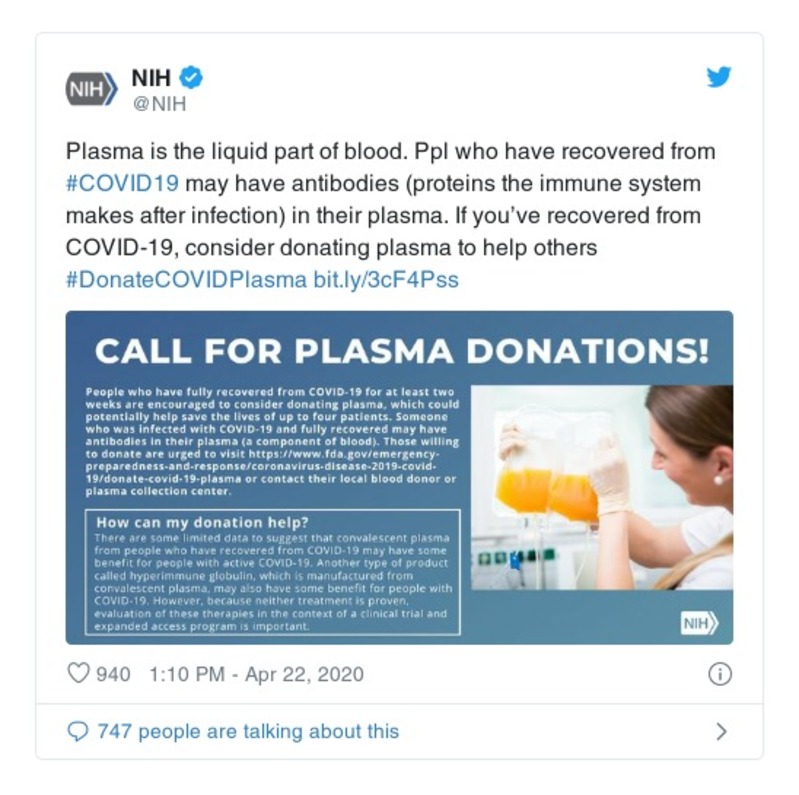The height and width of the screenshot is (795, 799).
Task: Open the #COVID19 hashtag
Action: 122,184
